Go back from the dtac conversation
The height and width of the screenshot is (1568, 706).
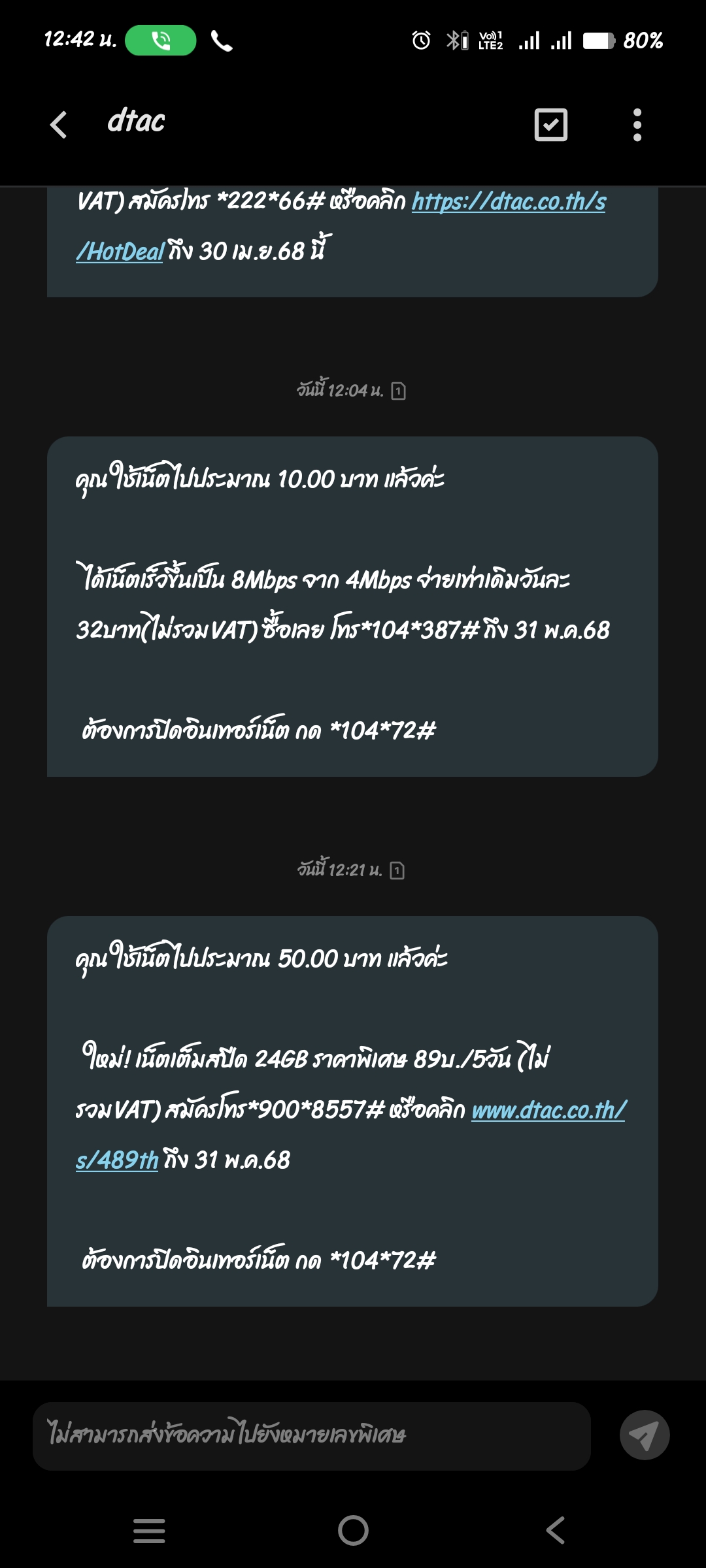59,124
